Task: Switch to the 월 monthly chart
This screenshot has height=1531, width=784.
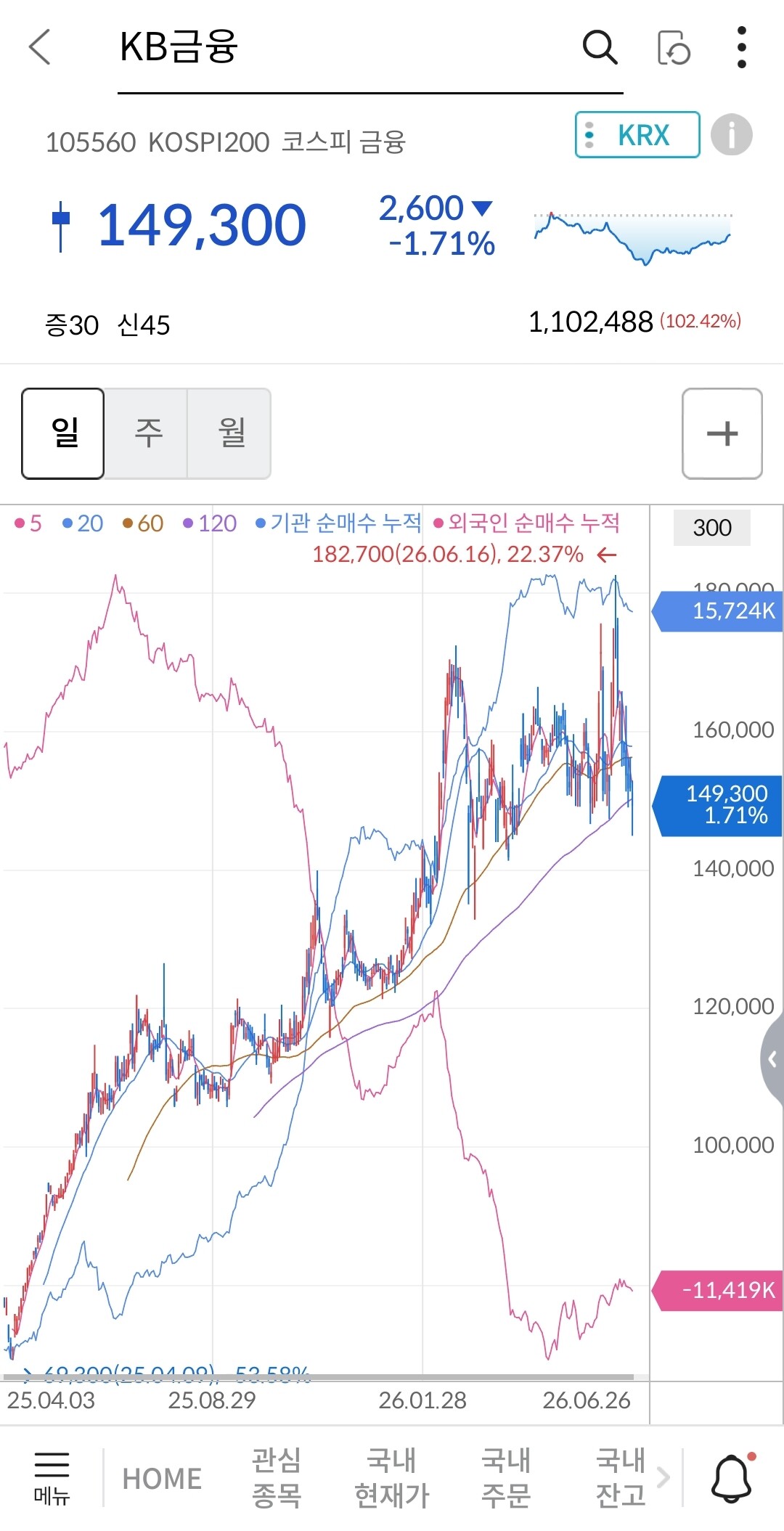Action: click(x=230, y=433)
